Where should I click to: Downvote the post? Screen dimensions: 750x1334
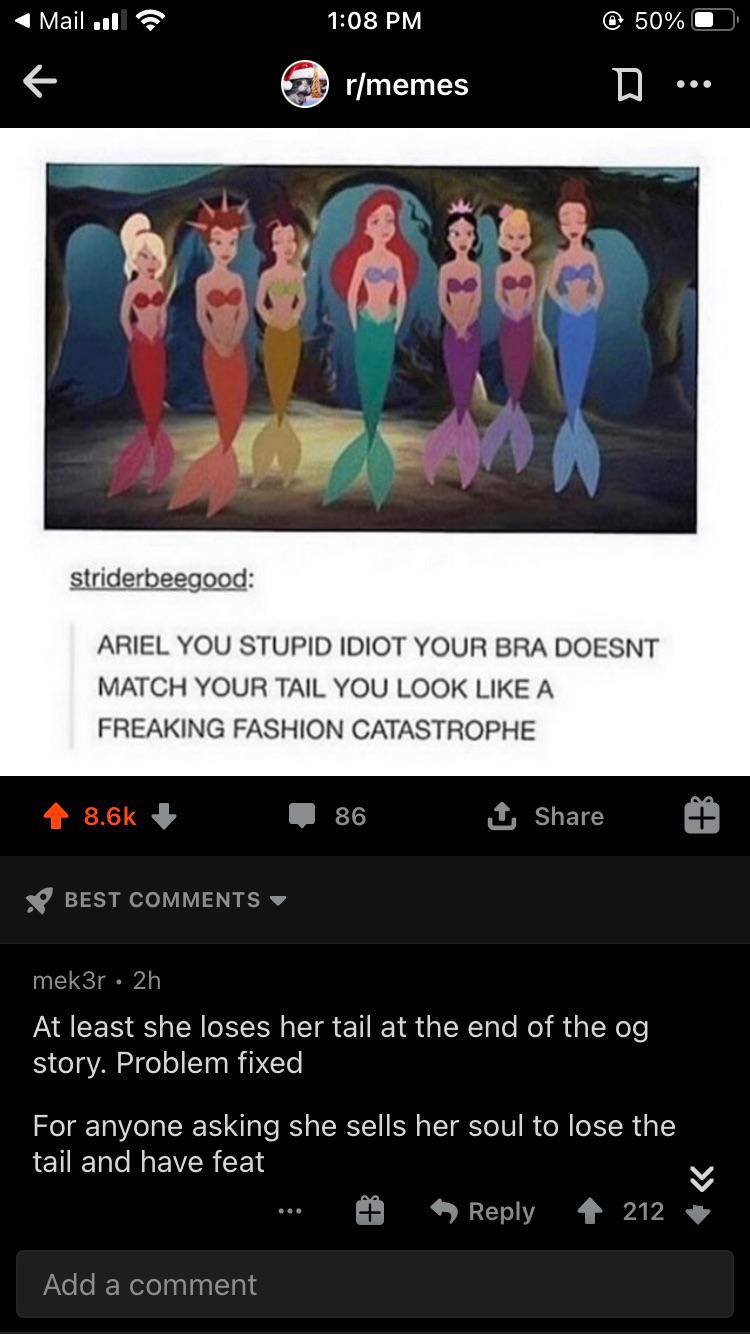tap(164, 816)
